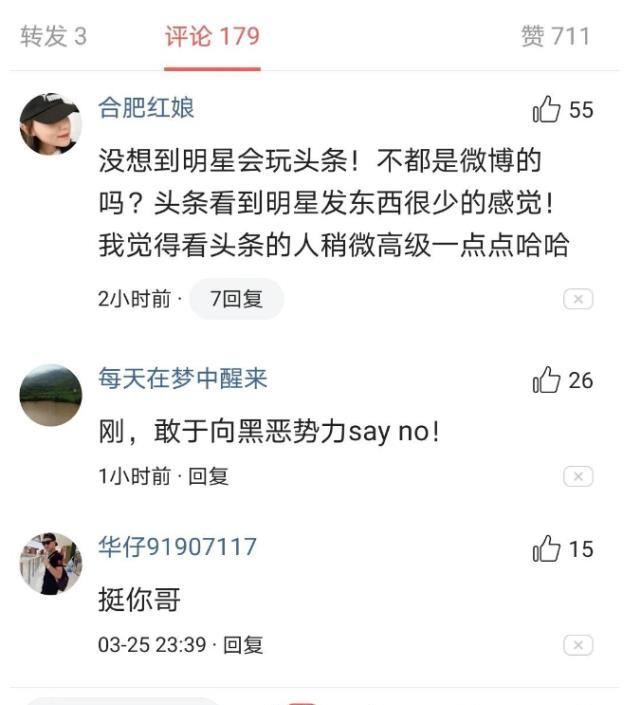Dismiss 每天在梦中醒来's comment with the x icon
Viewport: 640px width, 705px height.
pos(578,477)
